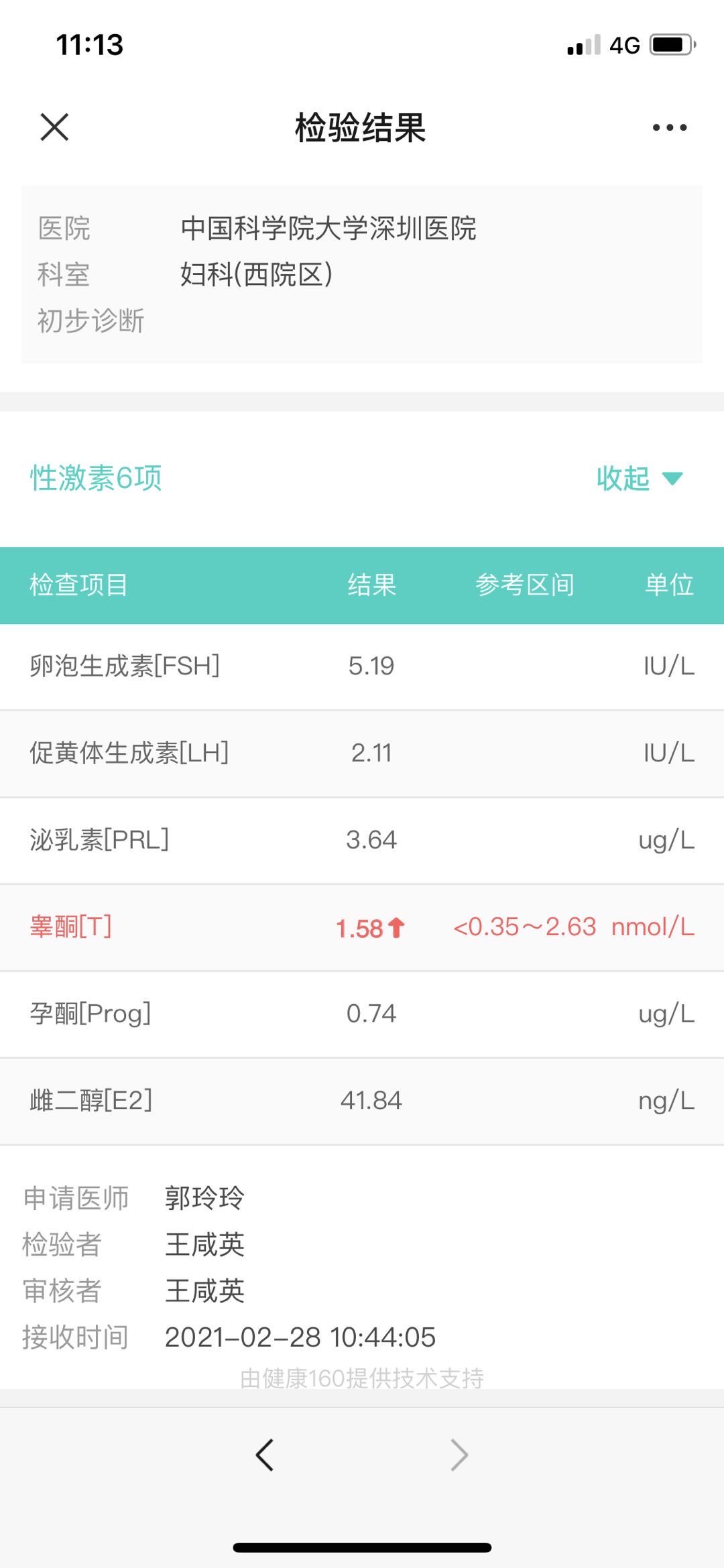Image resolution: width=724 pixels, height=1568 pixels.
Task: Go forward with the bottom right arrow
Action: [x=459, y=1455]
